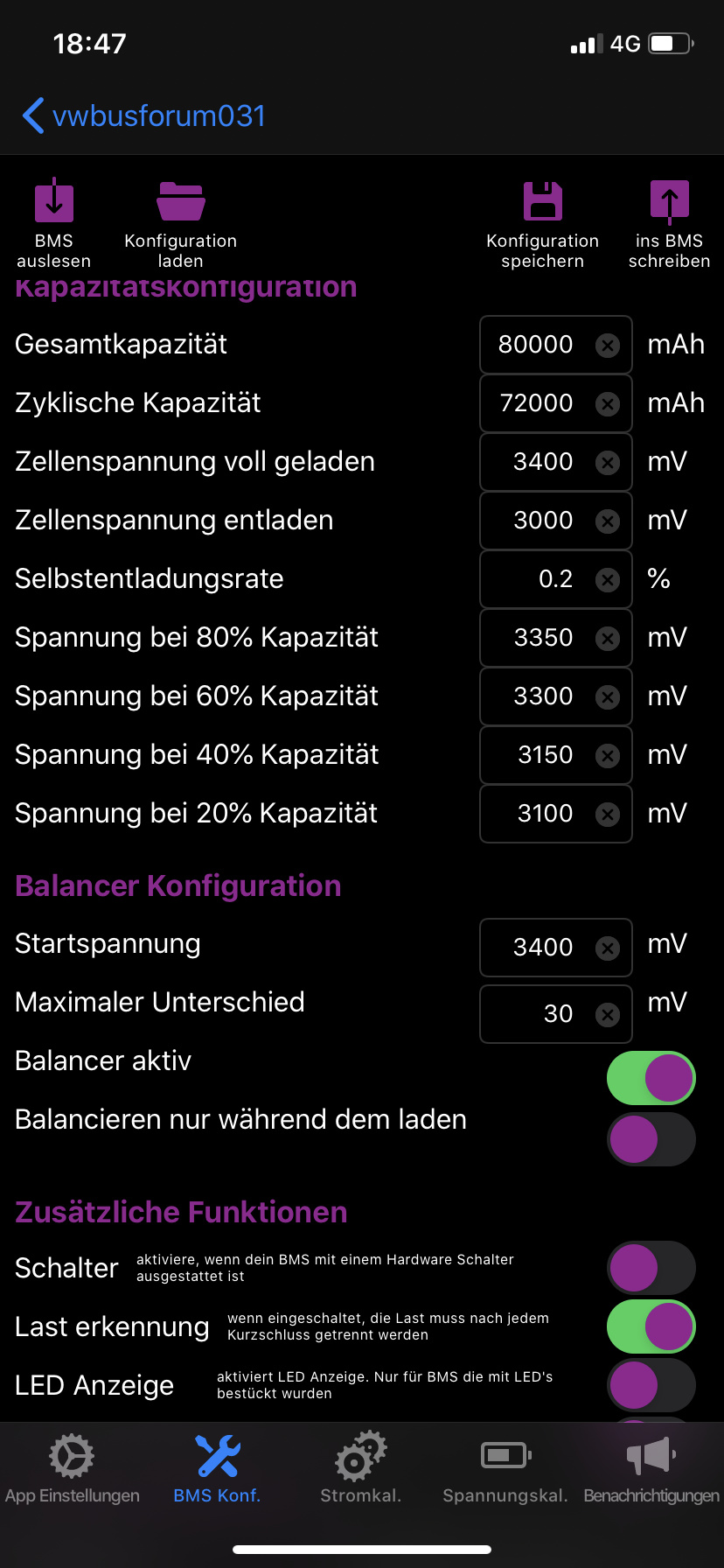Viewport: 724px width, 1568px height.
Task: Turn on the Schalter switch
Action: pyautogui.click(x=651, y=1268)
